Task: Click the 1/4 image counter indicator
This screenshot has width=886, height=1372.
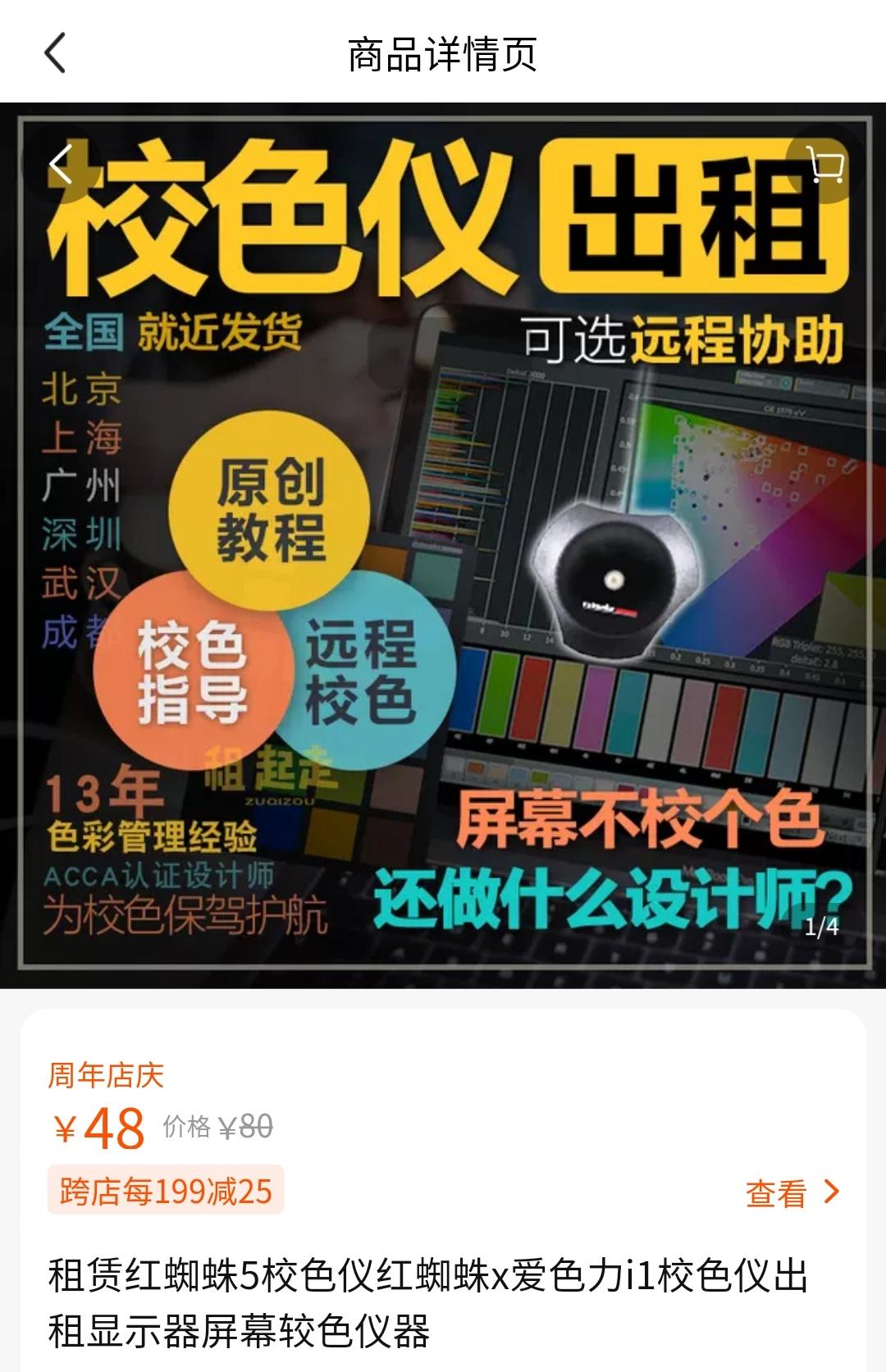Action: tap(820, 928)
